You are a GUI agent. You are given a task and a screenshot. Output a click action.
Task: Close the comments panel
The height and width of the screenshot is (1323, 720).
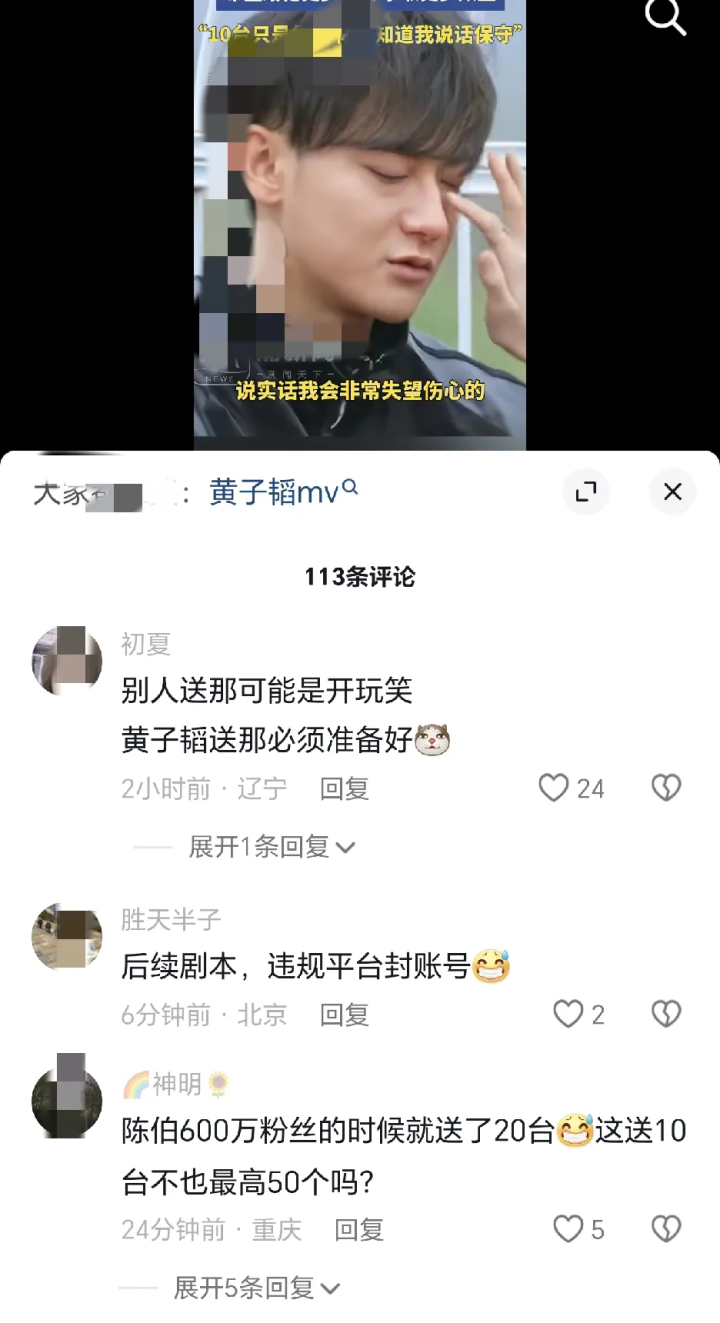tap(673, 491)
